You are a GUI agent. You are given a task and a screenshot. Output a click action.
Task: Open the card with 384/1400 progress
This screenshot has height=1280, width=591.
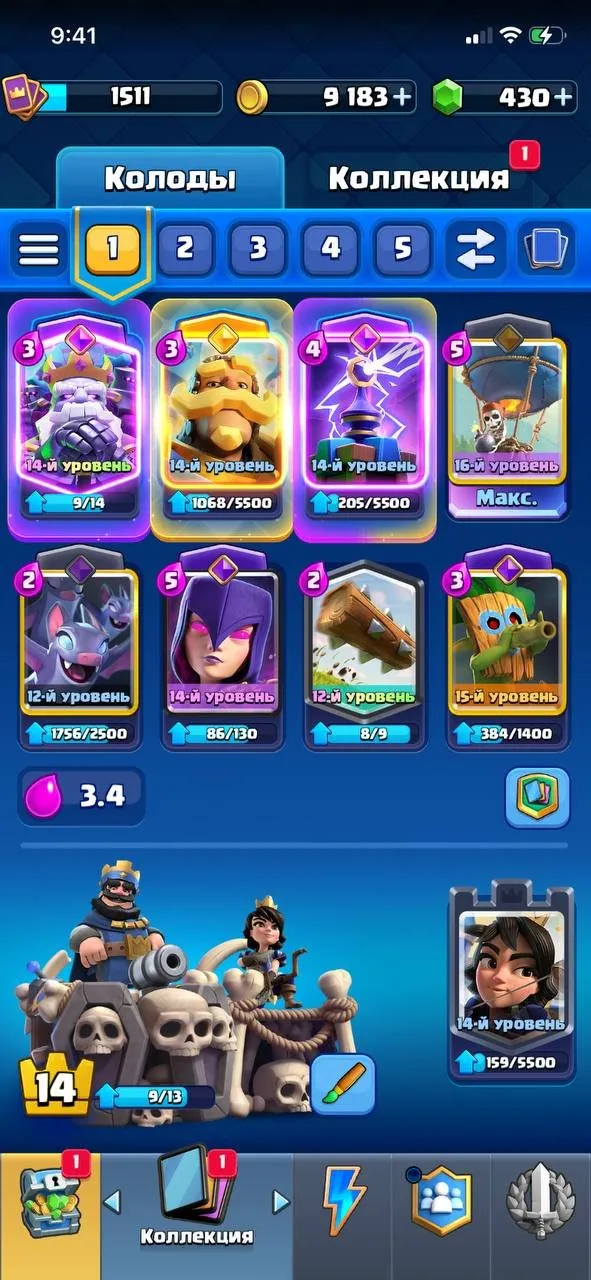point(507,653)
